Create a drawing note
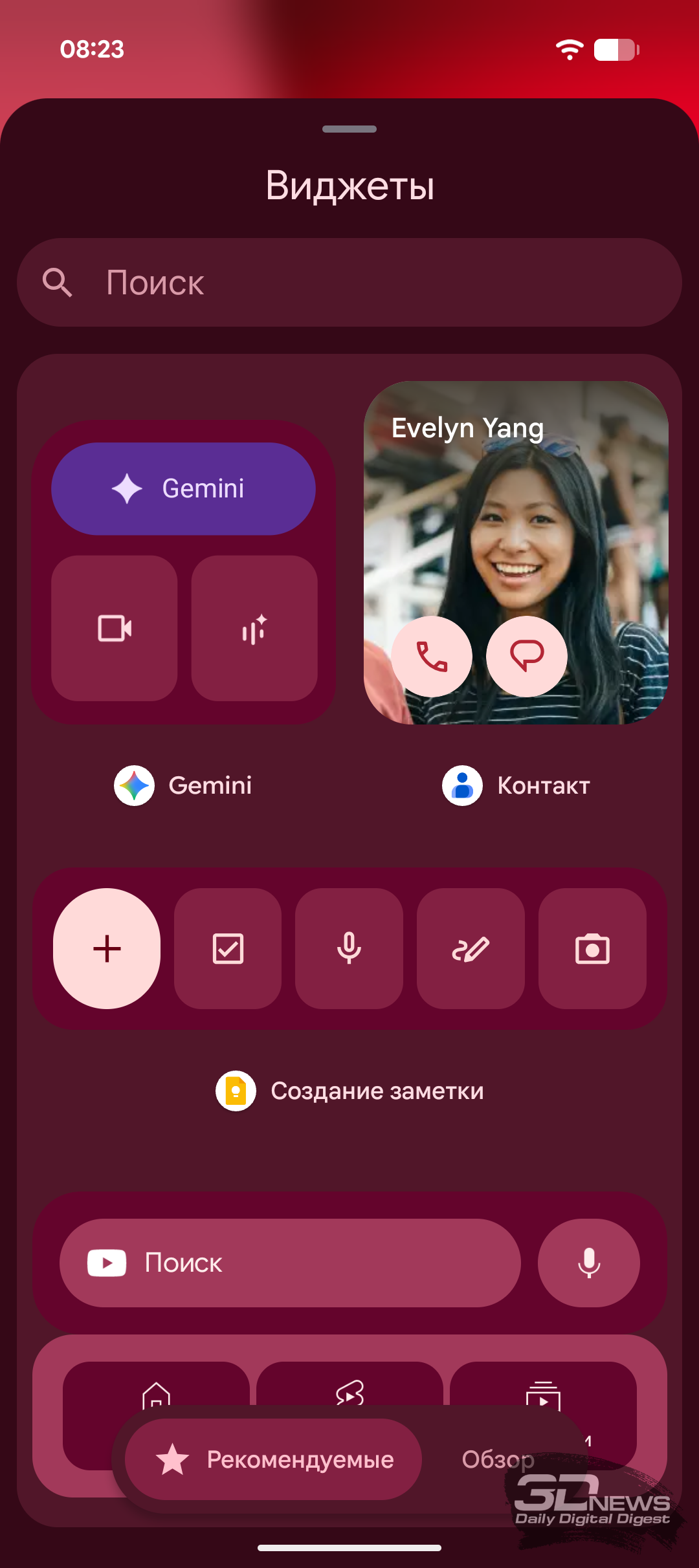Screen dimensions: 699x1568 tap(471, 948)
